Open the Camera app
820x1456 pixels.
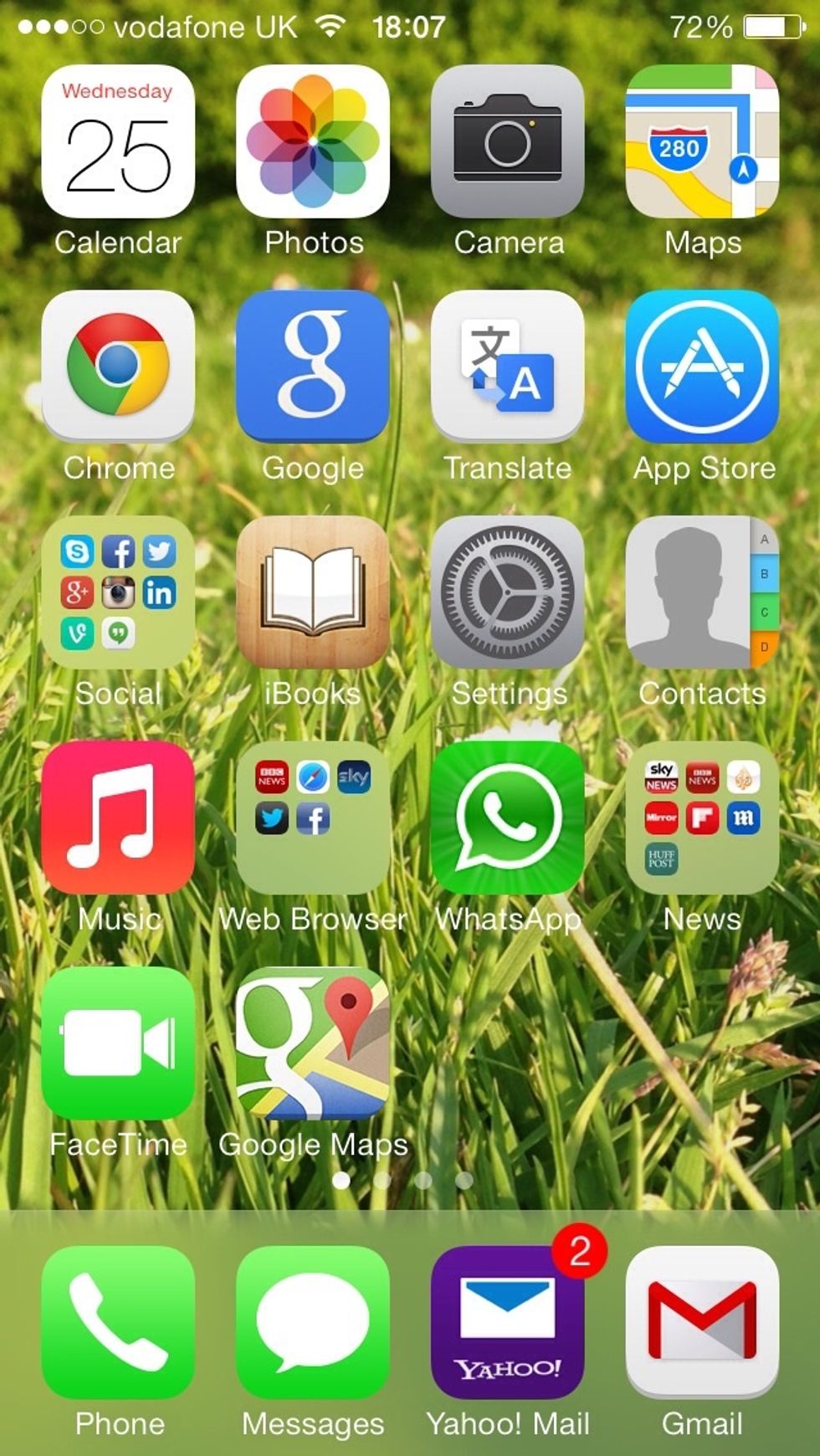click(508, 141)
